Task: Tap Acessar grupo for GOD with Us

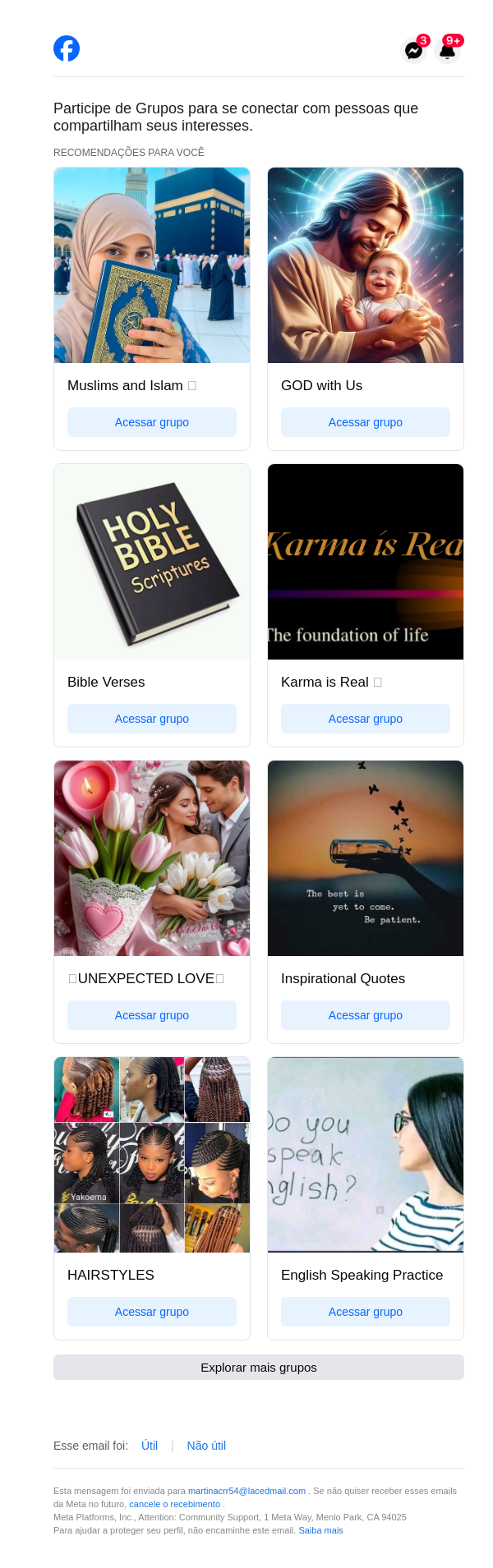Action: 366,422
